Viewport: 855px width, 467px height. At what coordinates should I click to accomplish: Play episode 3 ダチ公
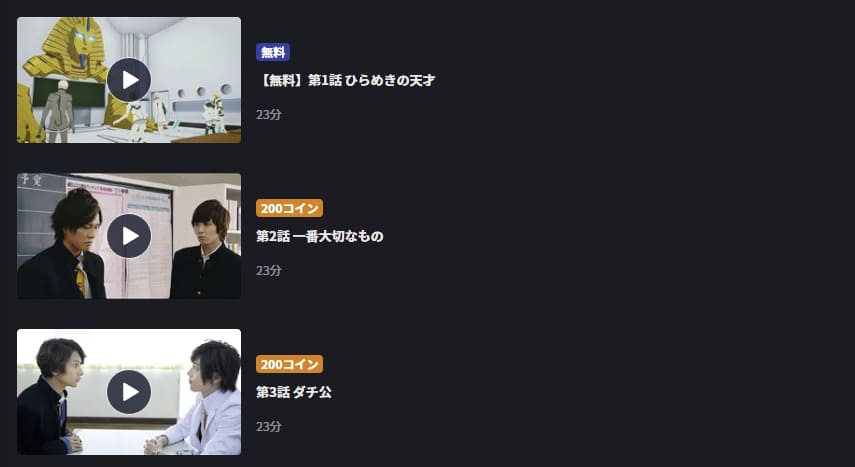tap(129, 392)
